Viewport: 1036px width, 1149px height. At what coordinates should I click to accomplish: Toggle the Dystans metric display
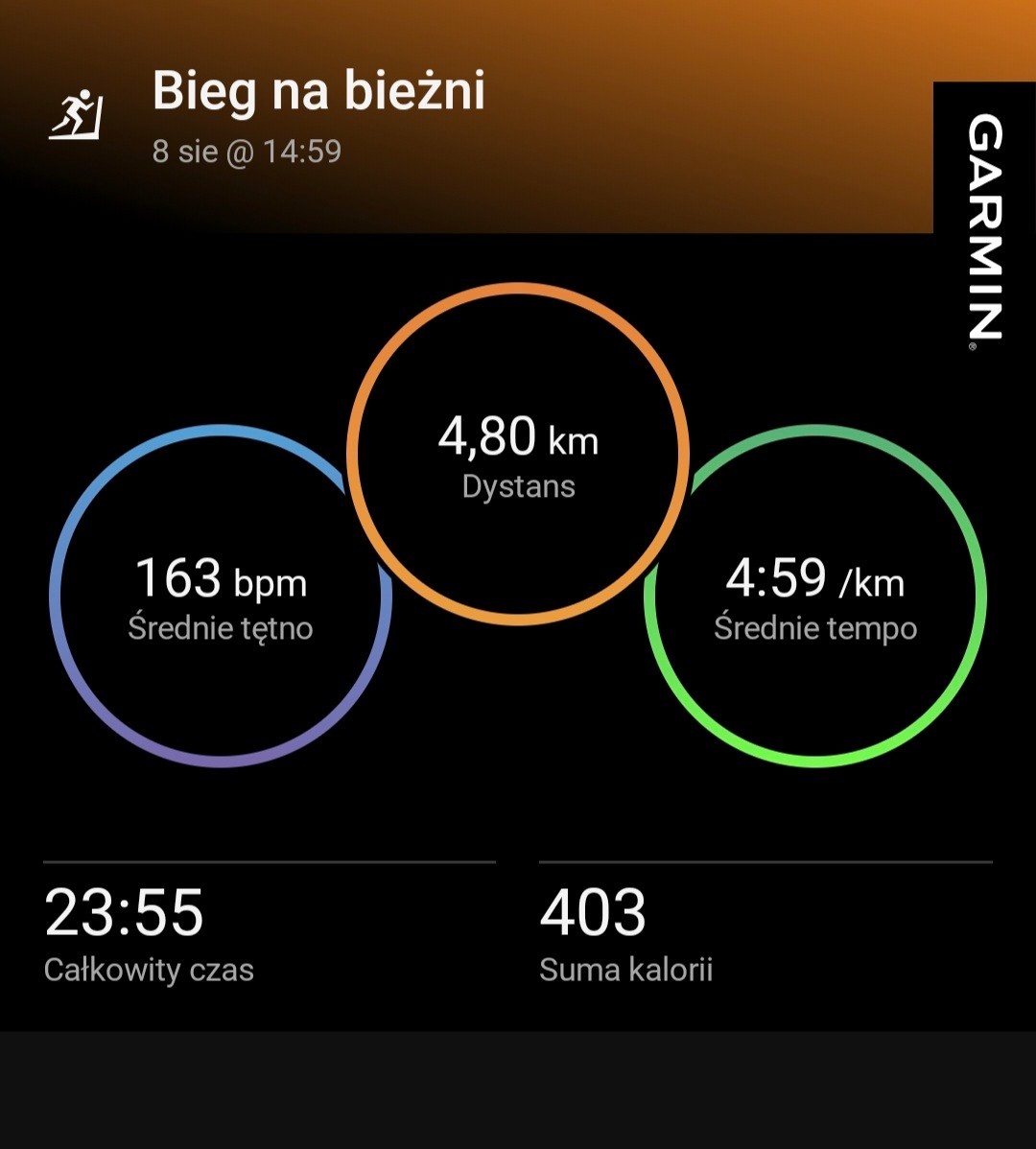[x=516, y=486]
